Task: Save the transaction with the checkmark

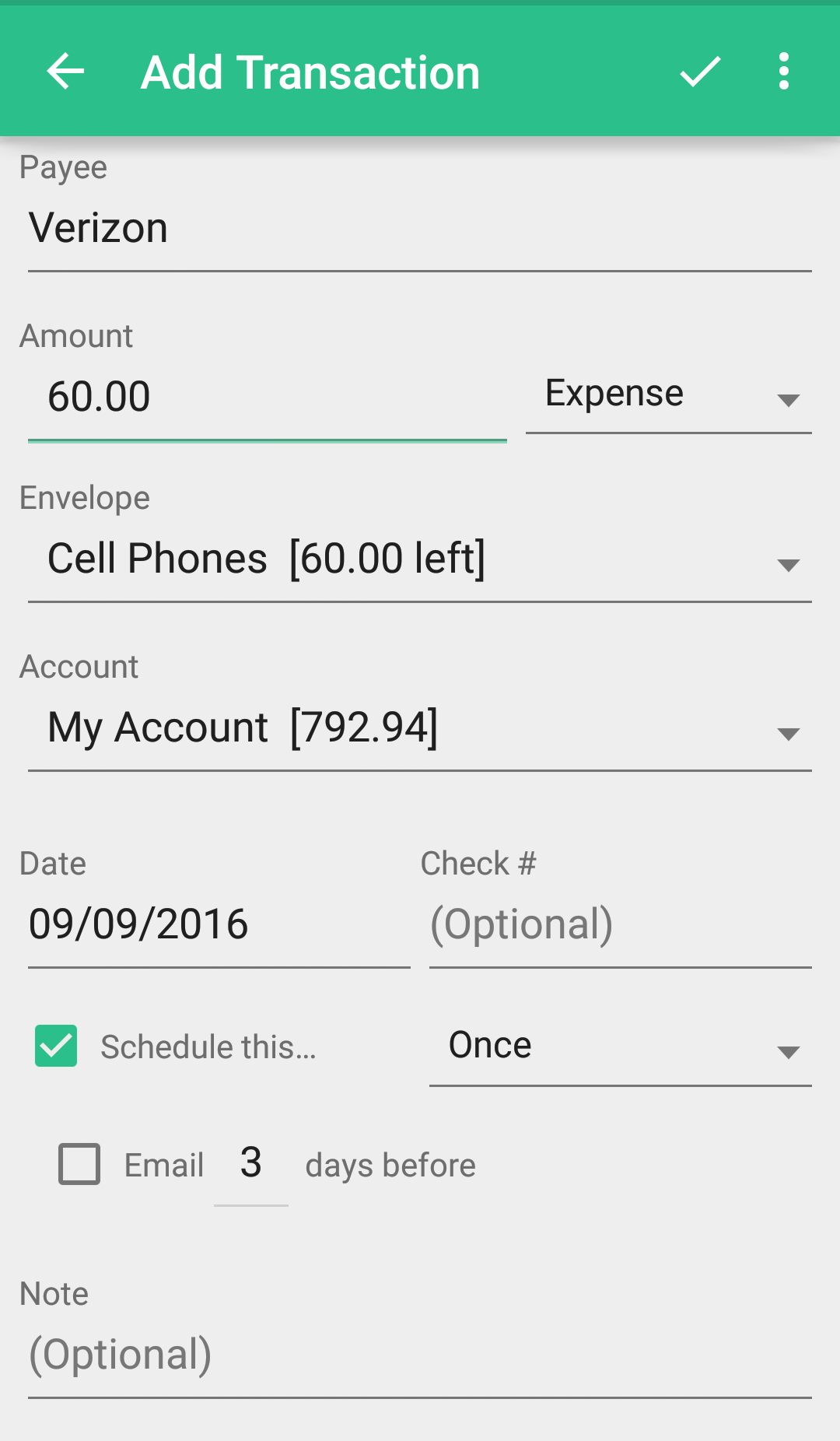Action: (x=700, y=72)
